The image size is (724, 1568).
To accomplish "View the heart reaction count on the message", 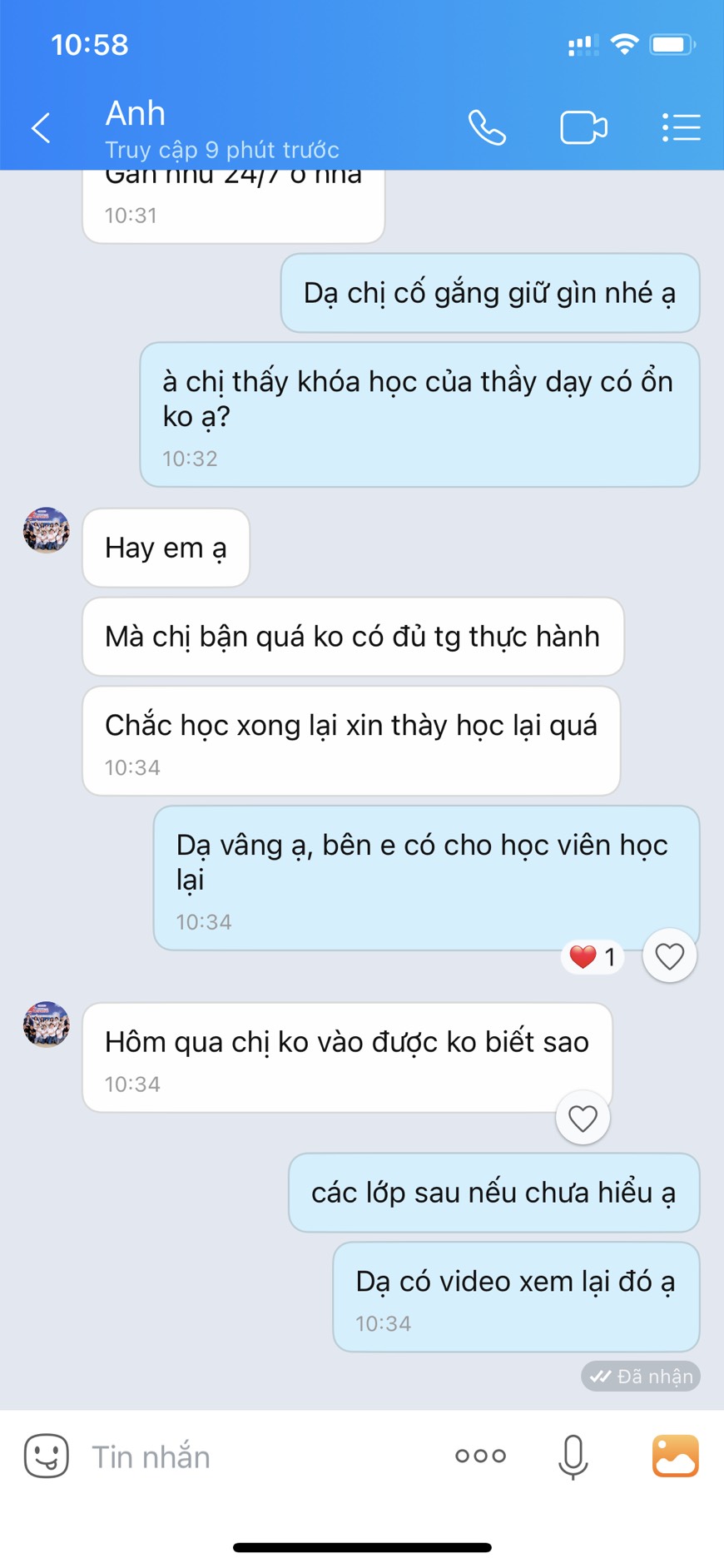I will (593, 957).
